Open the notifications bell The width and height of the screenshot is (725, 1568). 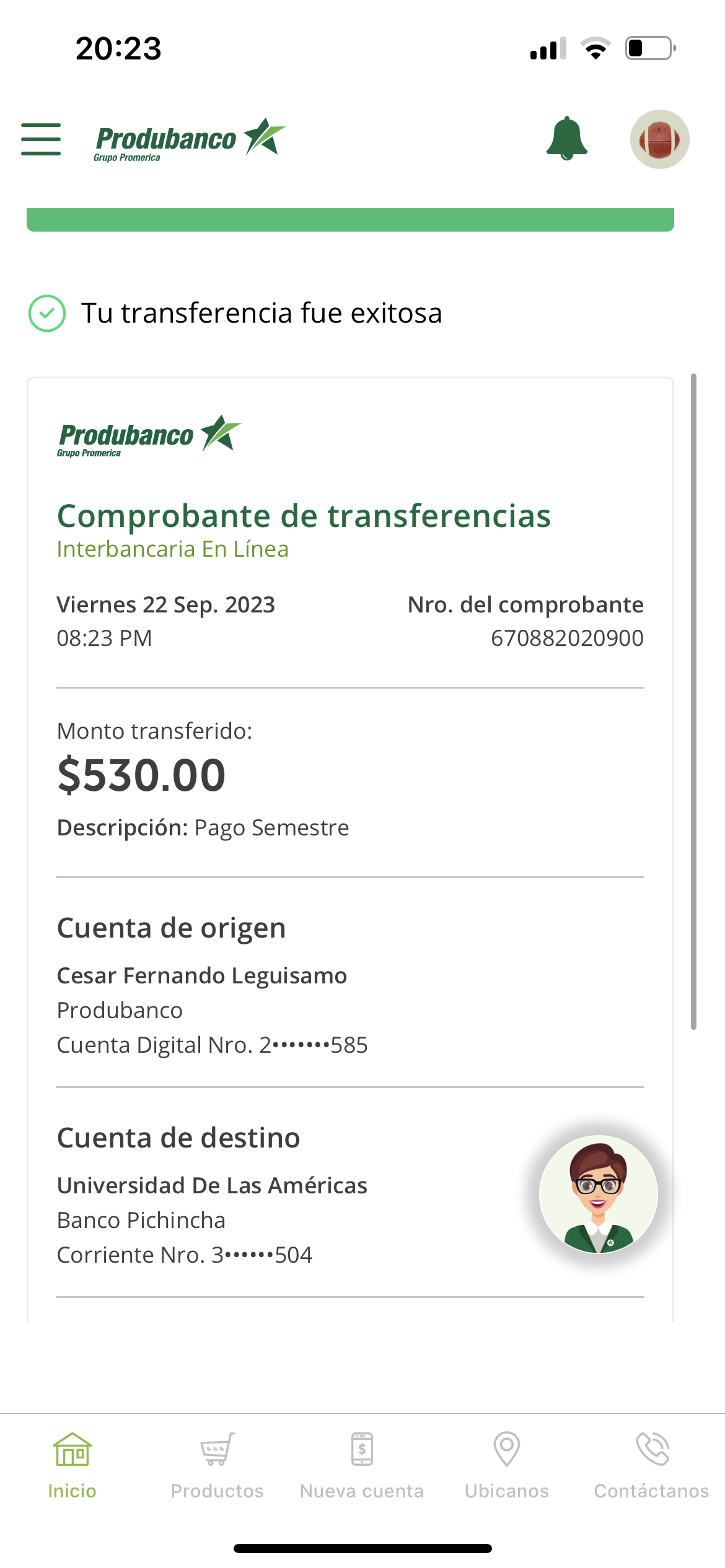point(566,139)
